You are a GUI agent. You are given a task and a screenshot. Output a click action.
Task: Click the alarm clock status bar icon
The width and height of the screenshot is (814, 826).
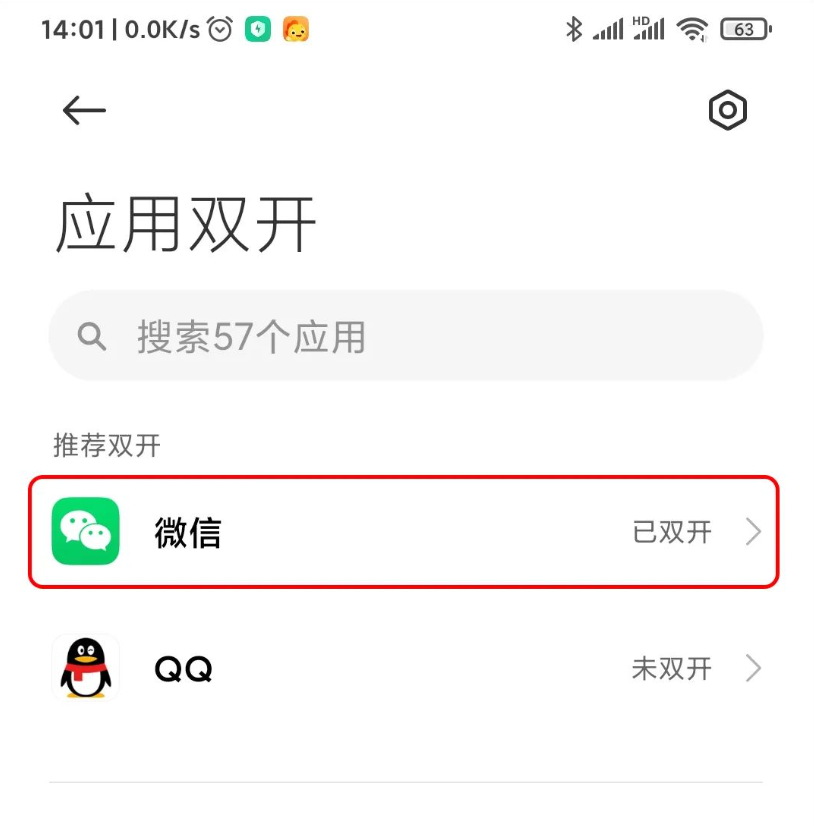click(x=219, y=29)
